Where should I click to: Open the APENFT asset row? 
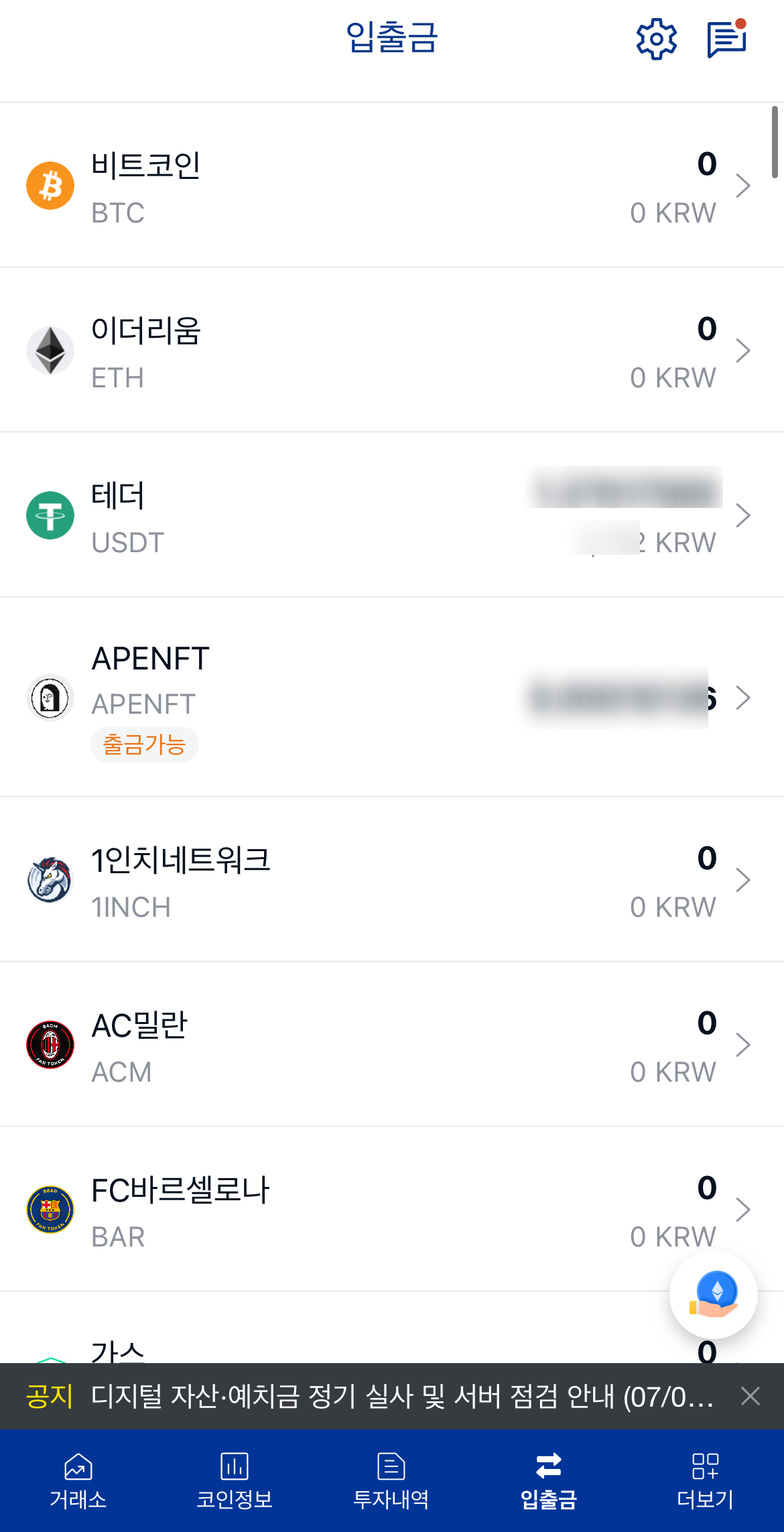pos(392,698)
